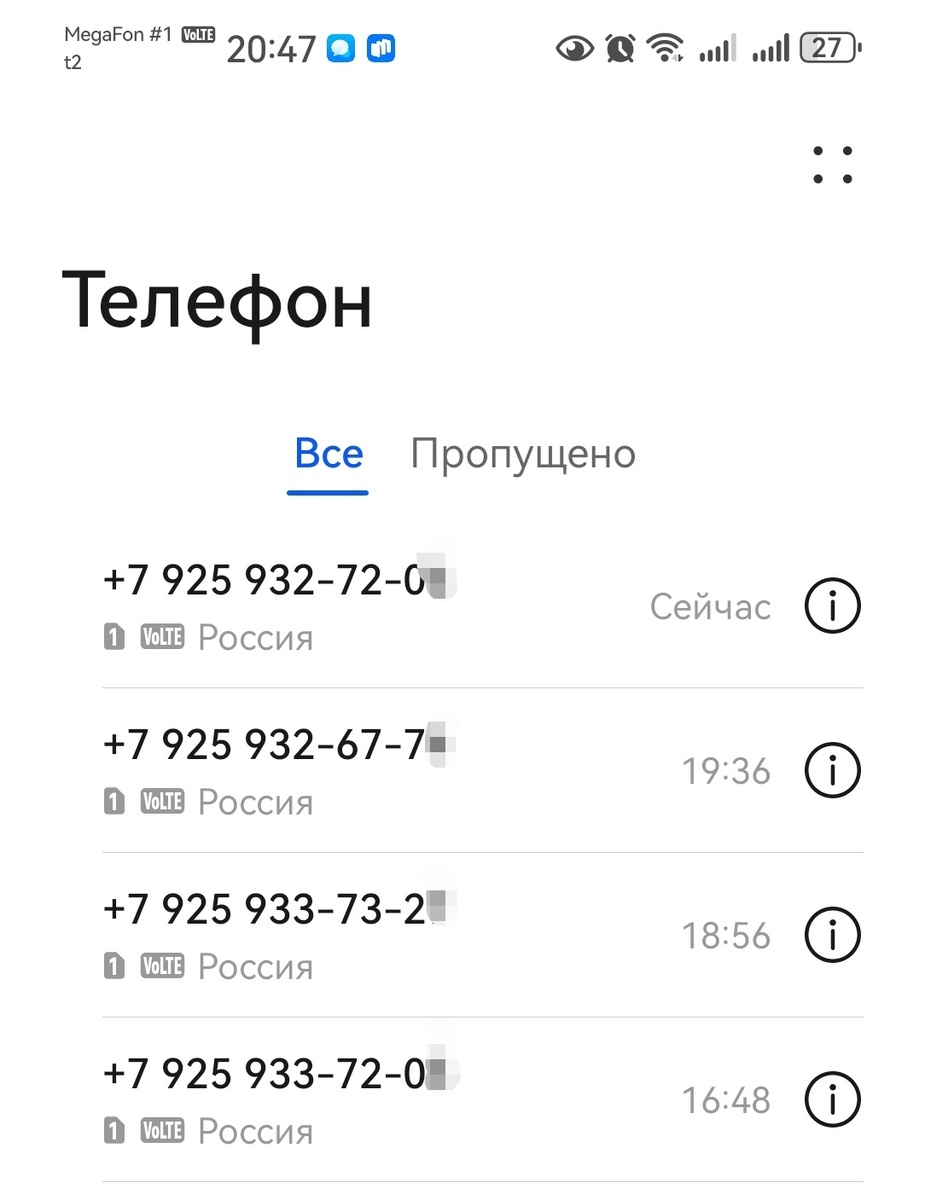Tap the info icon next to 19:36 call

click(x=832, y=770)
